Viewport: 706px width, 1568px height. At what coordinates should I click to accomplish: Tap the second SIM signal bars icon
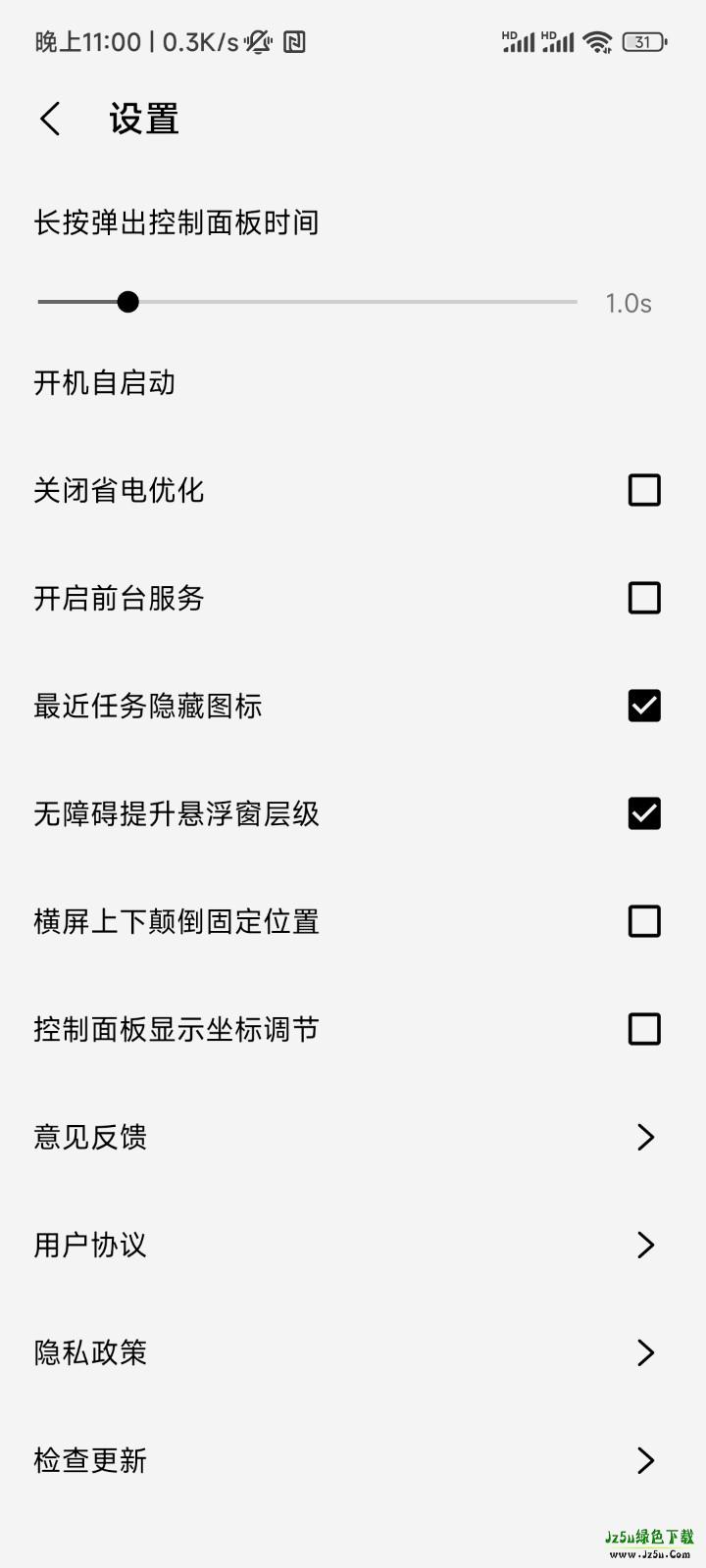click(559, 42)
